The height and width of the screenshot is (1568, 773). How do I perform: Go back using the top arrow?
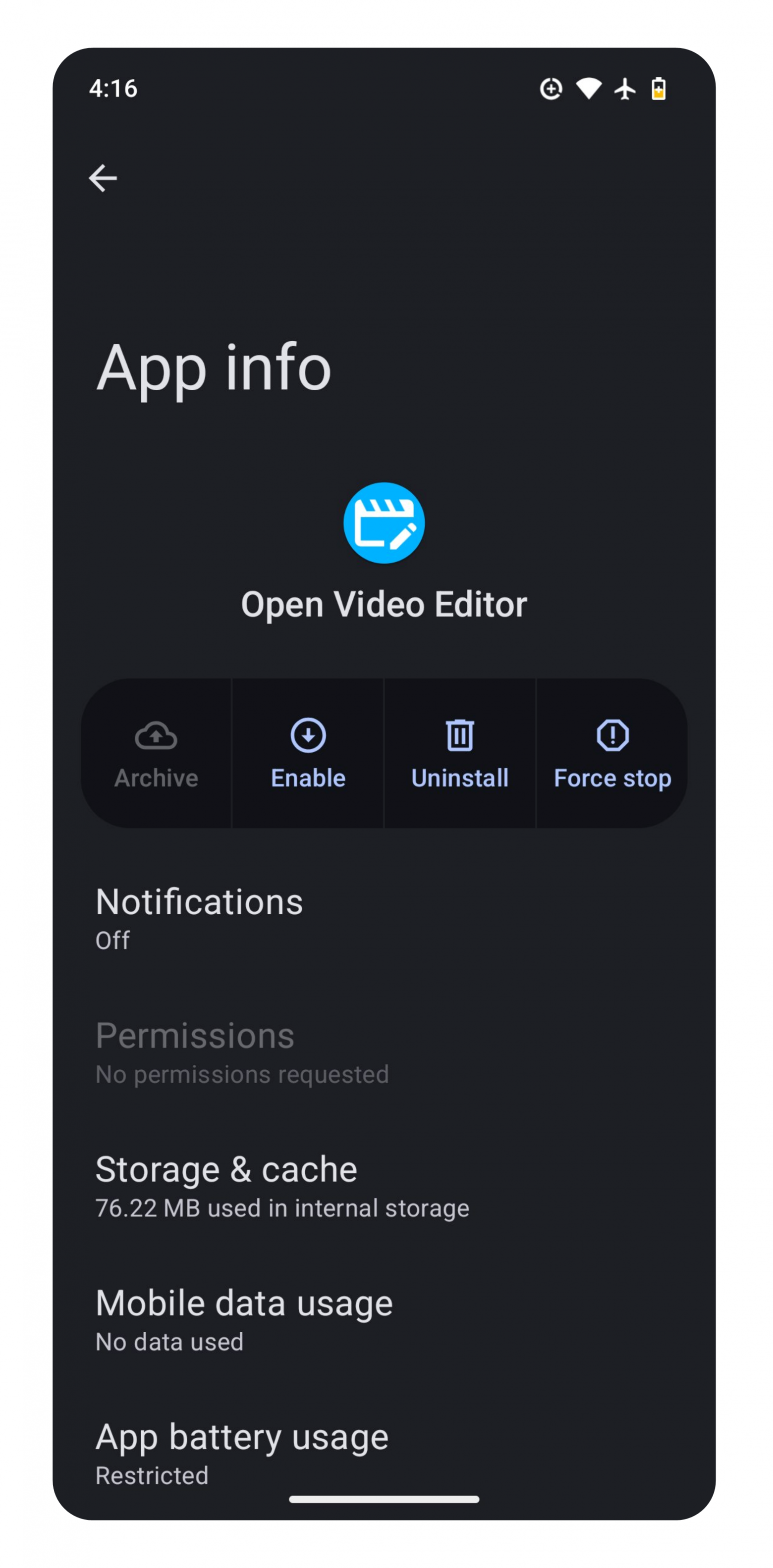103,178
